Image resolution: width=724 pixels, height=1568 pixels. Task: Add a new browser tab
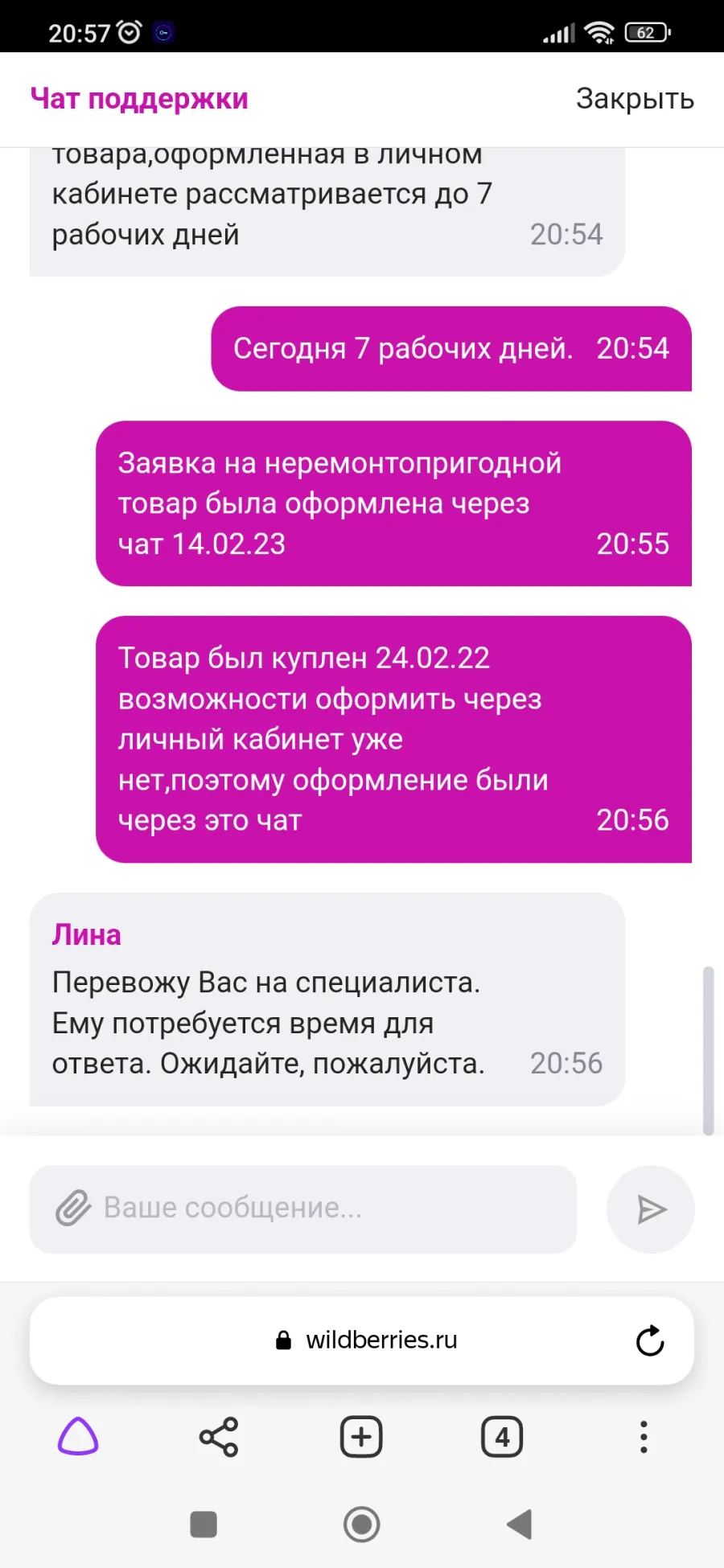[x=361, y=1437]
